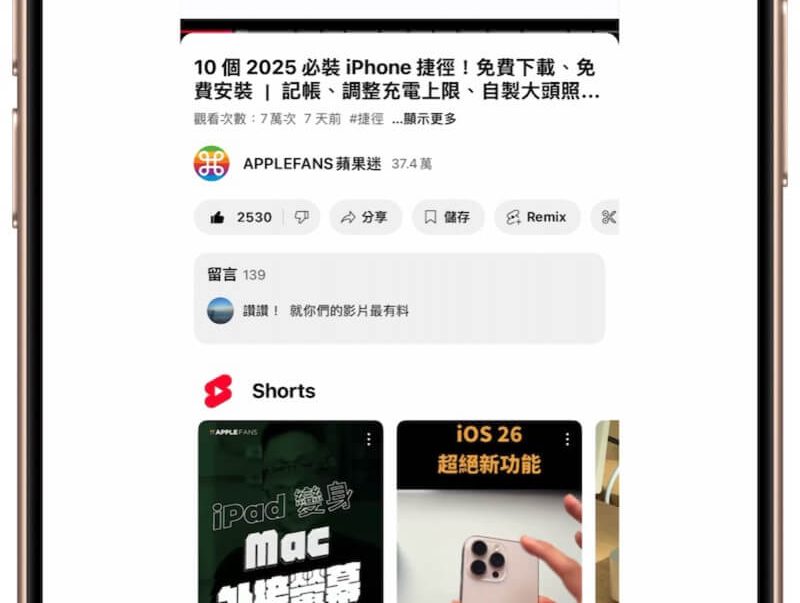Viewport: 800px width, 603px height.
Task: Open the Remix option
Action: coord(537,217)
